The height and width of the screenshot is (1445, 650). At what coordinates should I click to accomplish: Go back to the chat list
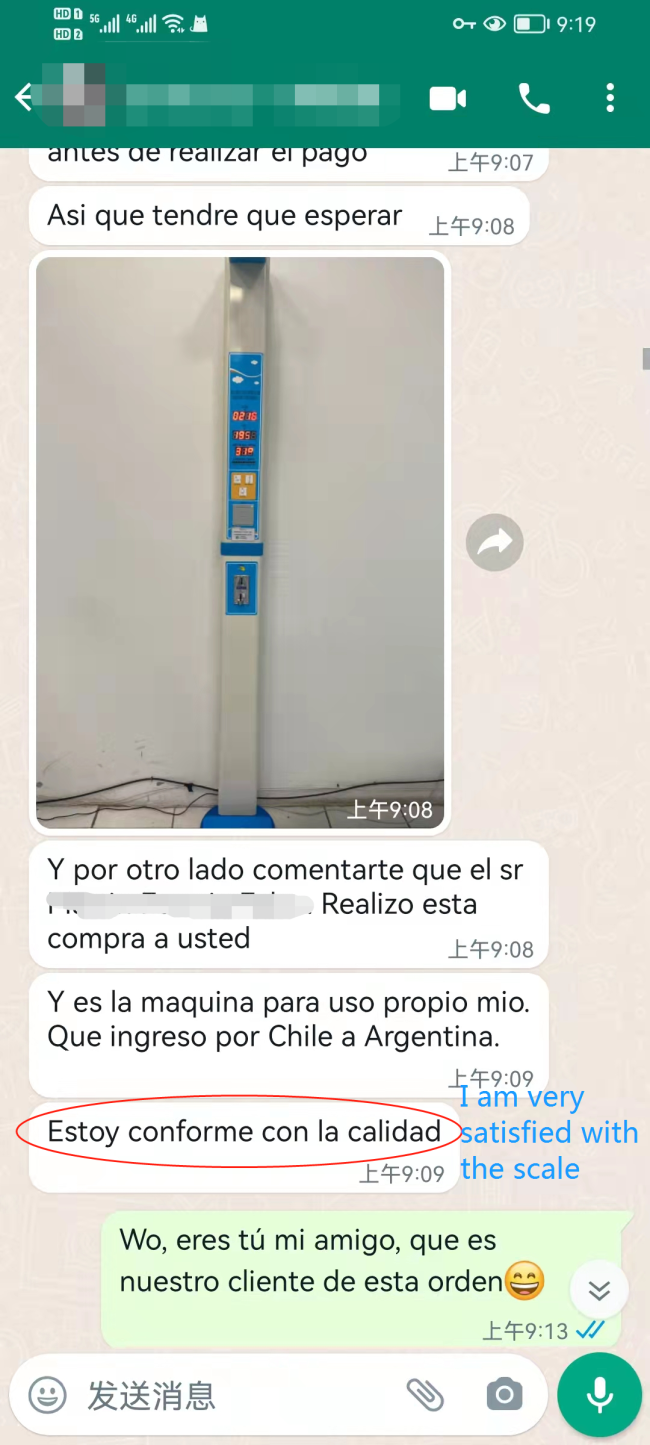tap(24, 97)
